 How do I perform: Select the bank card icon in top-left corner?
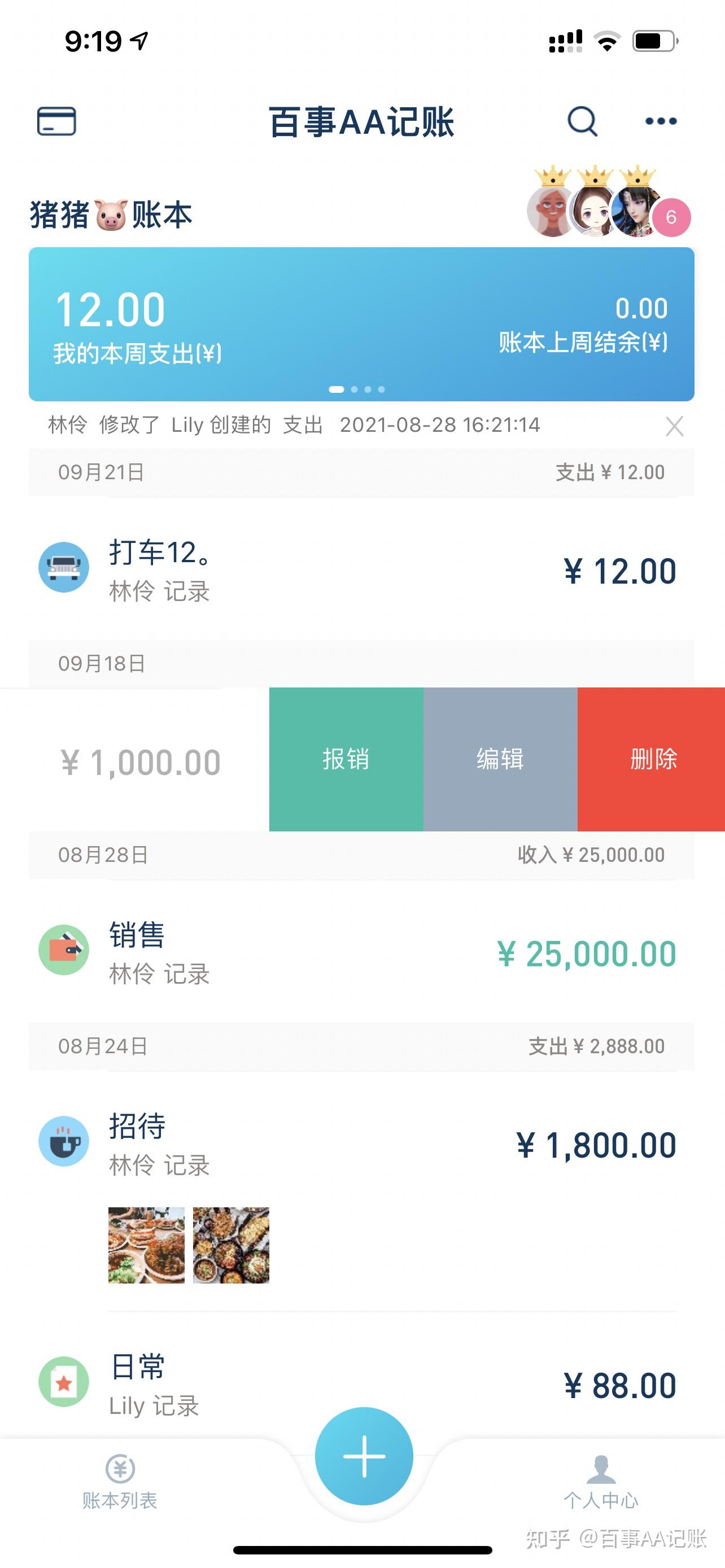(56, 121)
